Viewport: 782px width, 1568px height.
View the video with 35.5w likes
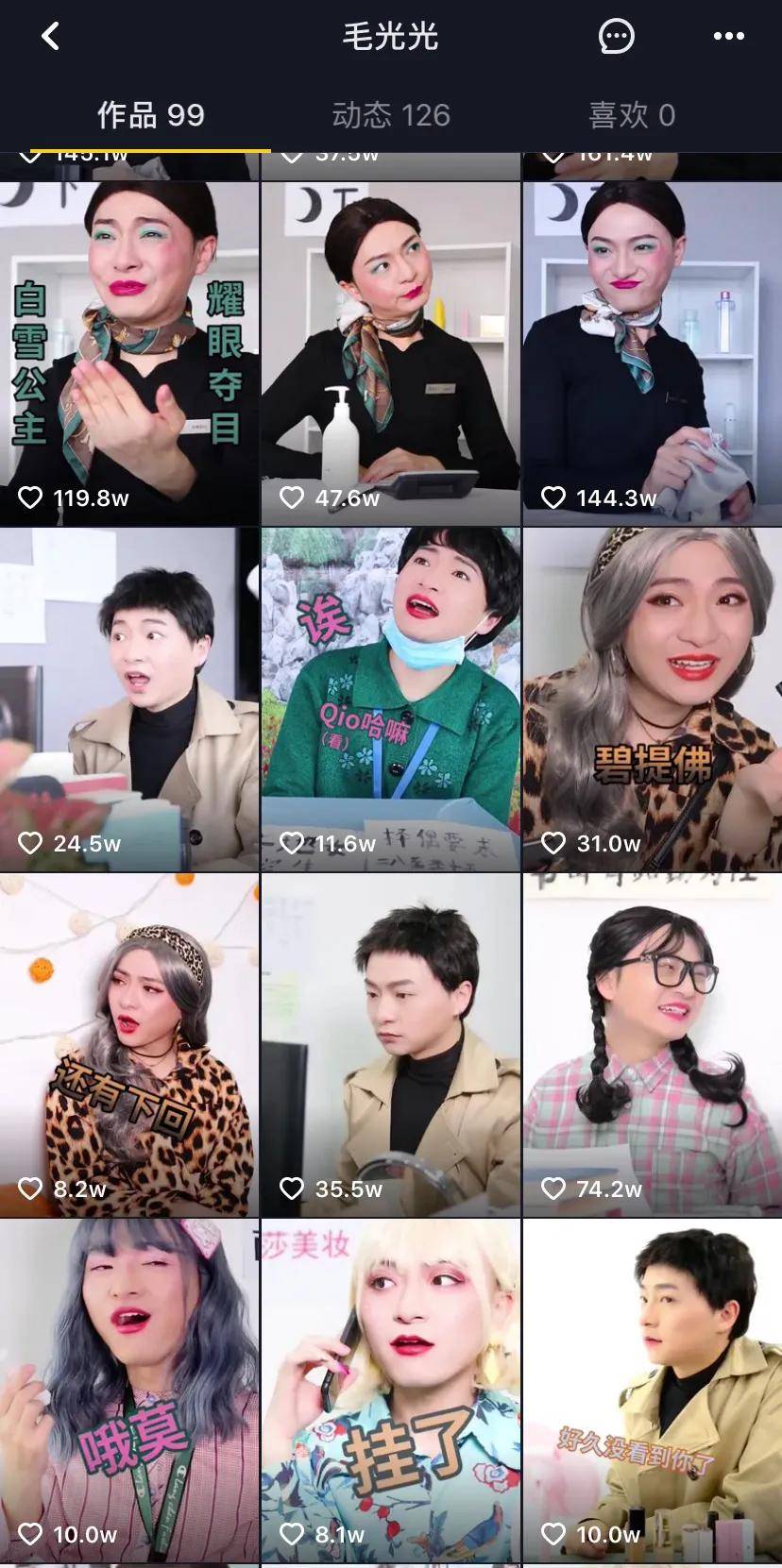point(390,1044)
